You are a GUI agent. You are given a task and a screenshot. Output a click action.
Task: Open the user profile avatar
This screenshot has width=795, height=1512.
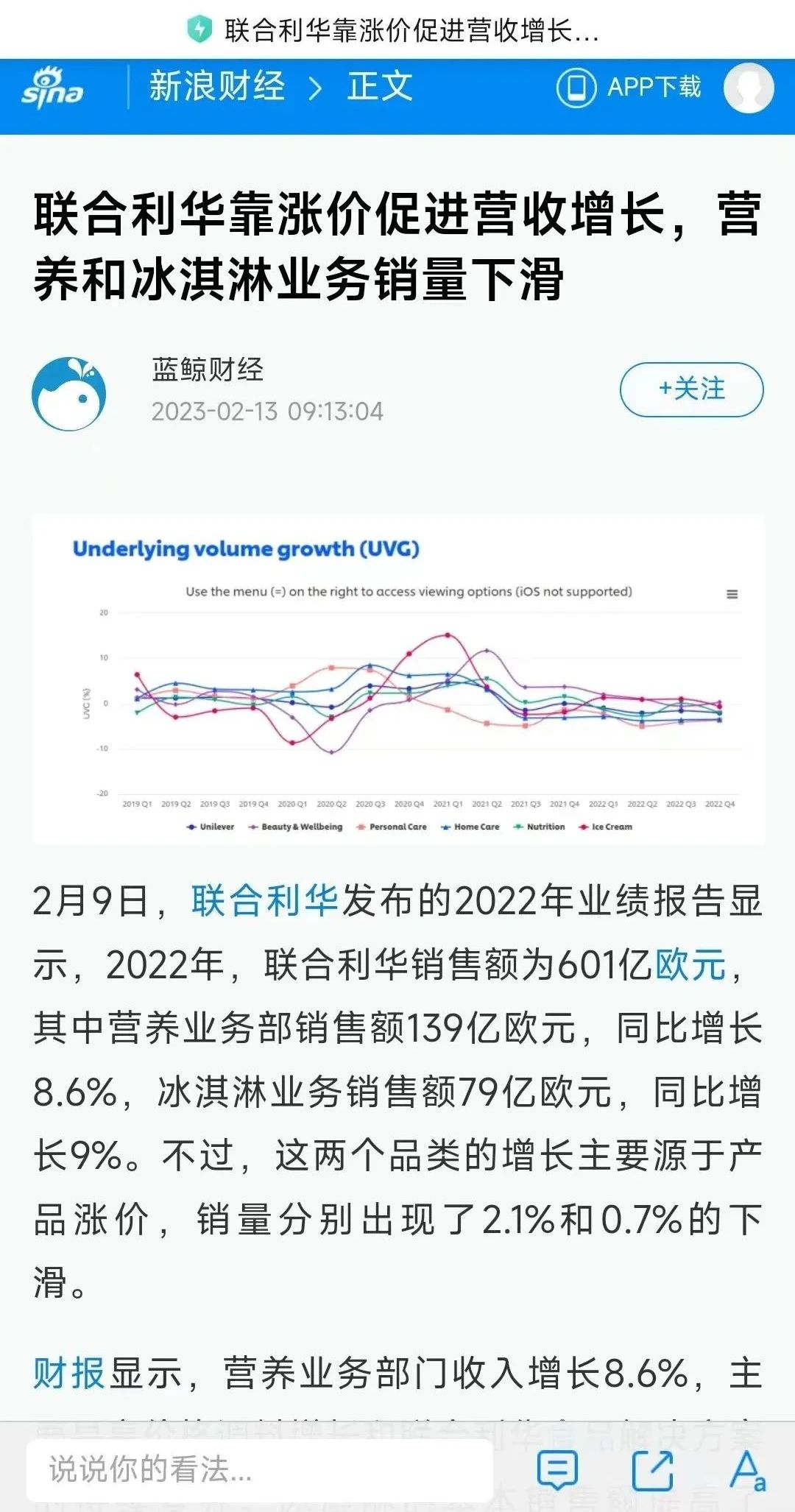748,88
